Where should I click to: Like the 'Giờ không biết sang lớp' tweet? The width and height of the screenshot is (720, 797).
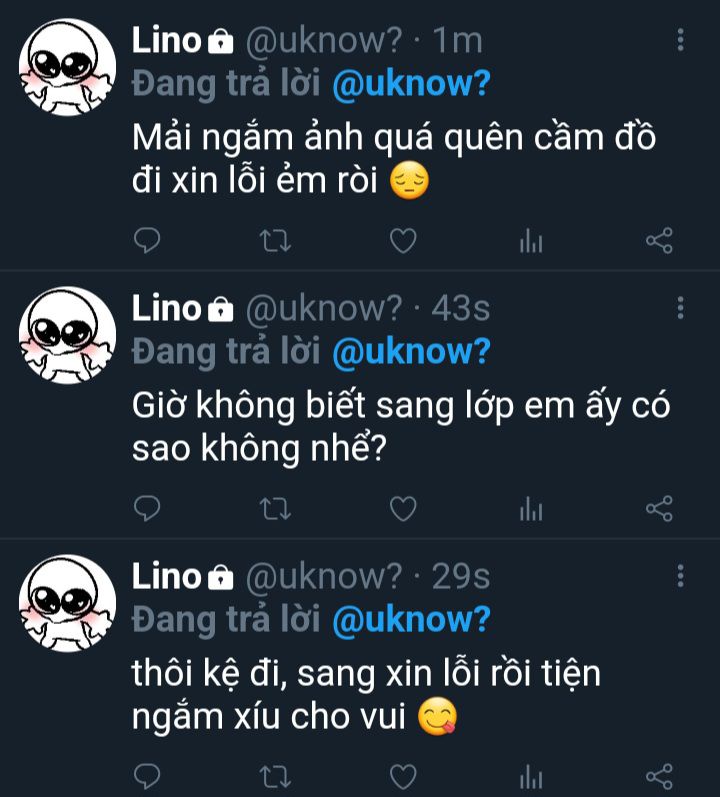click(403, 509)
